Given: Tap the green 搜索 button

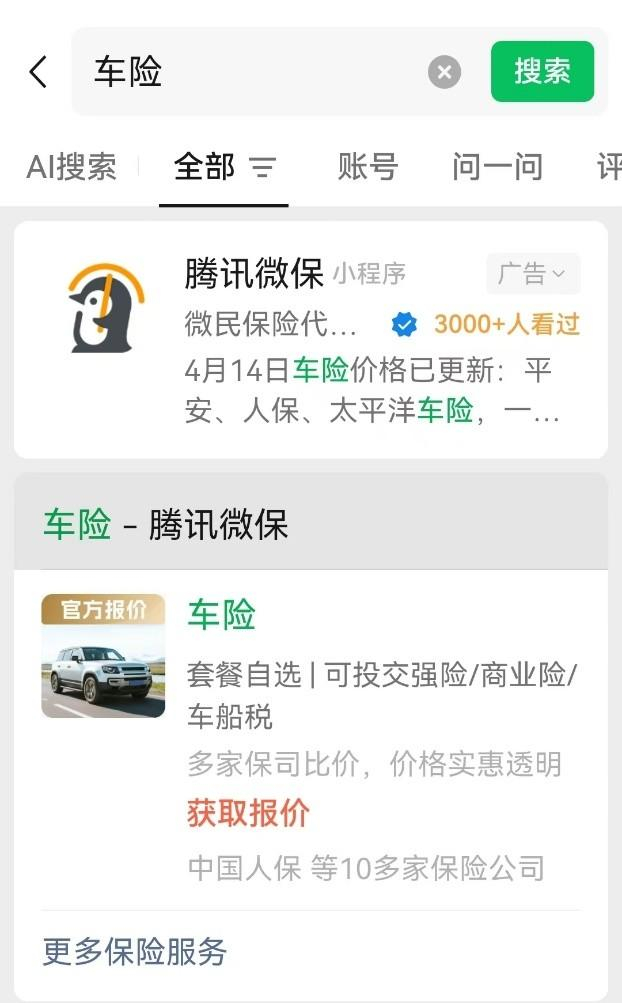Looking at the screenshot, I should pos(542,71).
